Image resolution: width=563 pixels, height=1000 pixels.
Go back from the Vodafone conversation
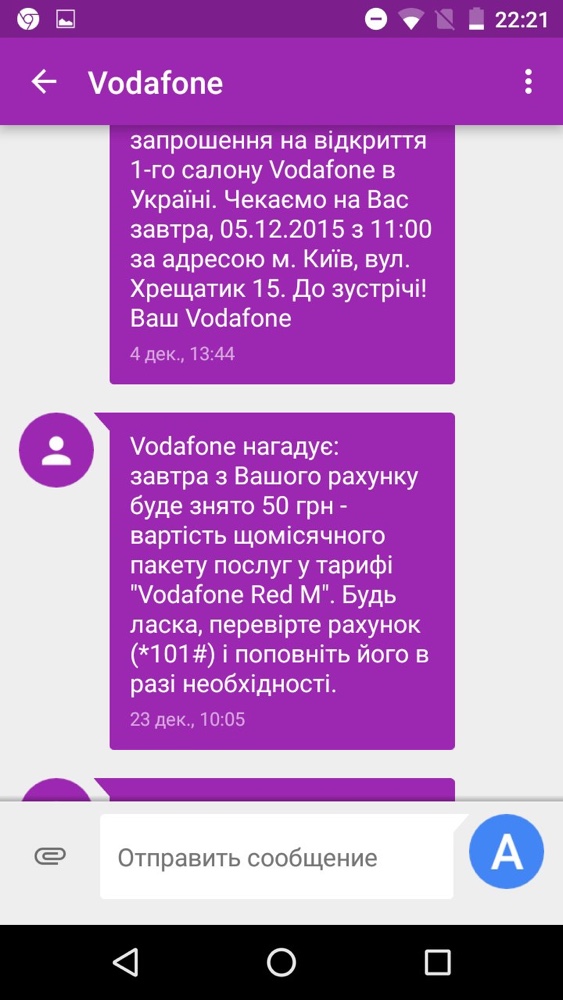pyautogui.click(x=44, y=82)
